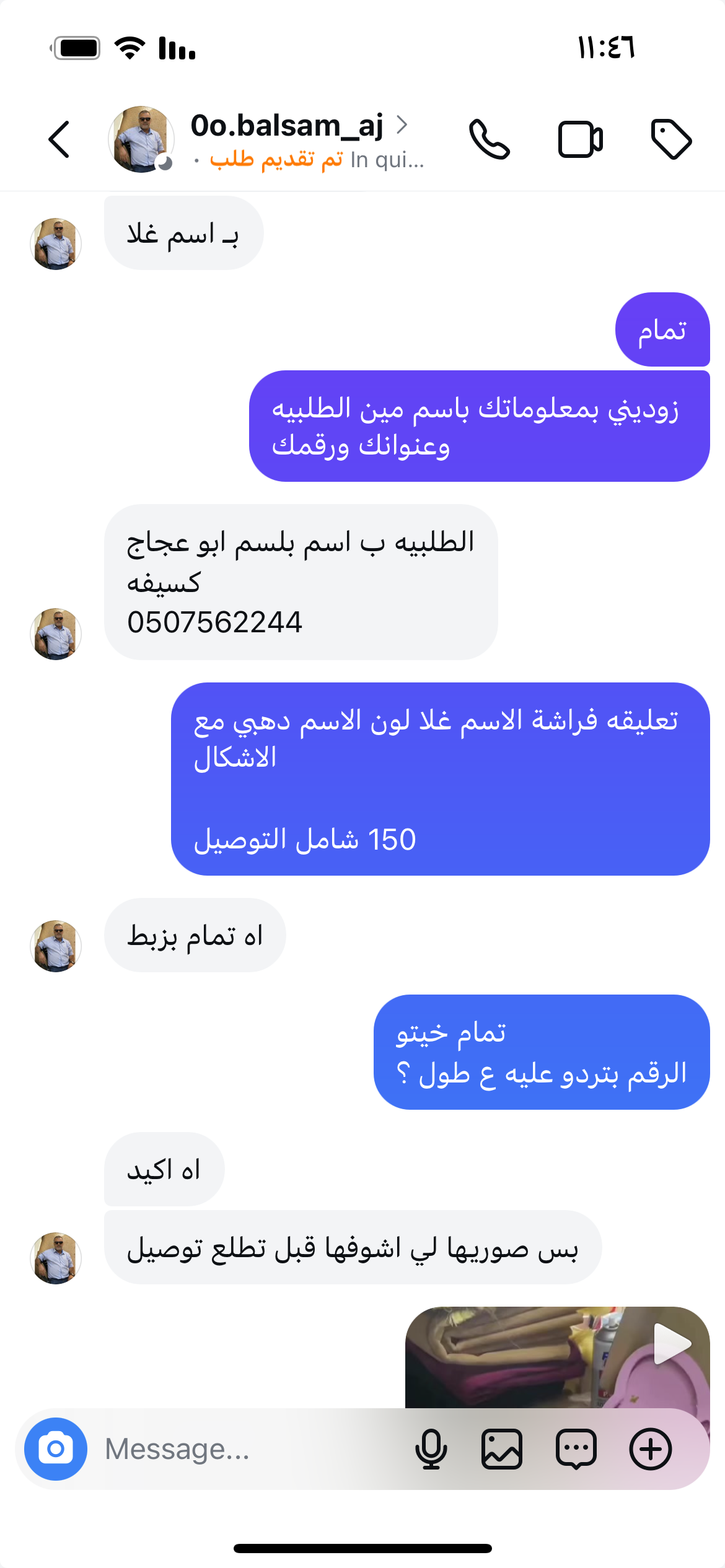Open saved replies bubble icon
725x1568 pixels.
coord(576,1449)
